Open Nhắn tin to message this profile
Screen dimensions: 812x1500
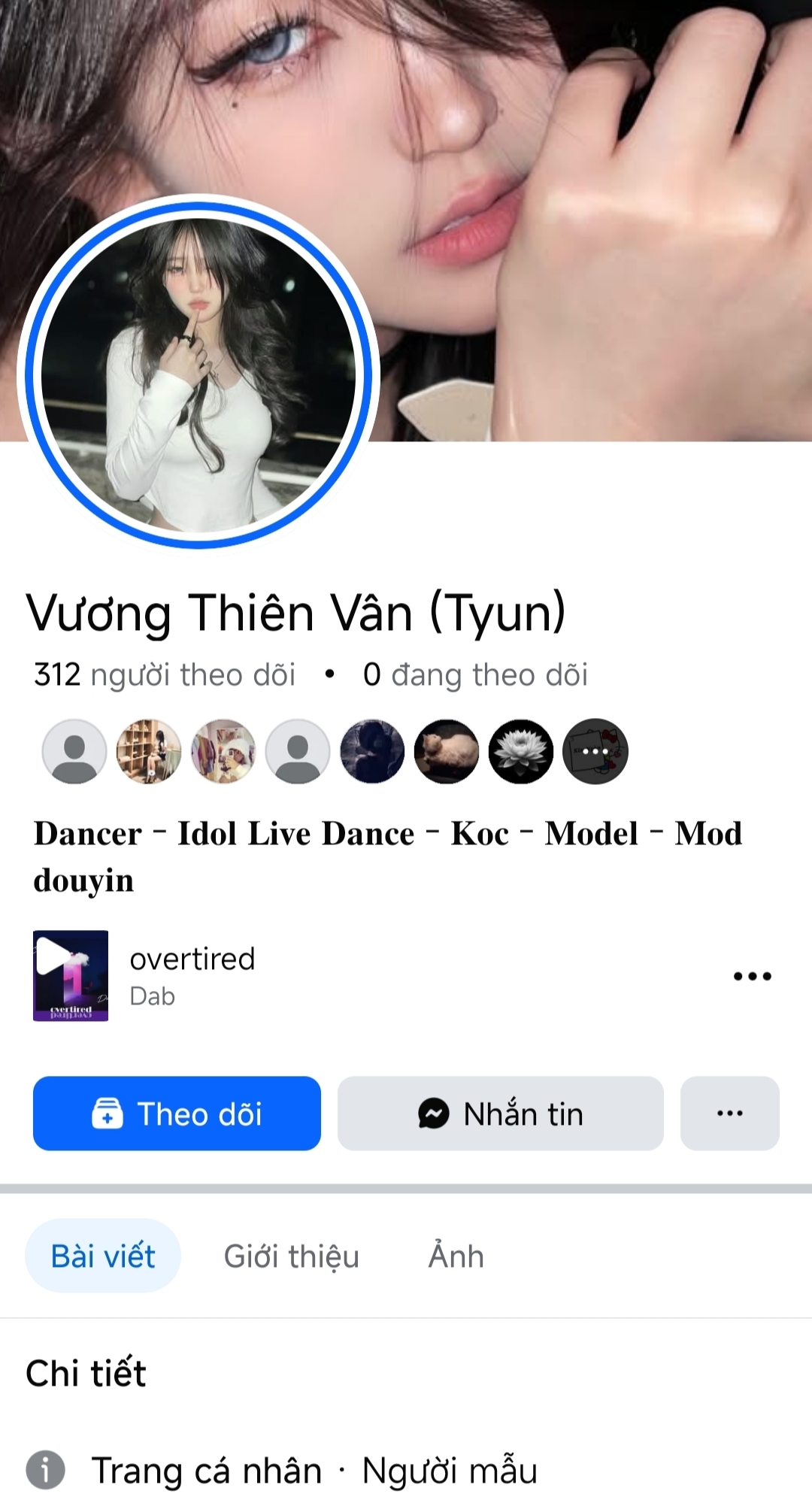(500, 1113)
